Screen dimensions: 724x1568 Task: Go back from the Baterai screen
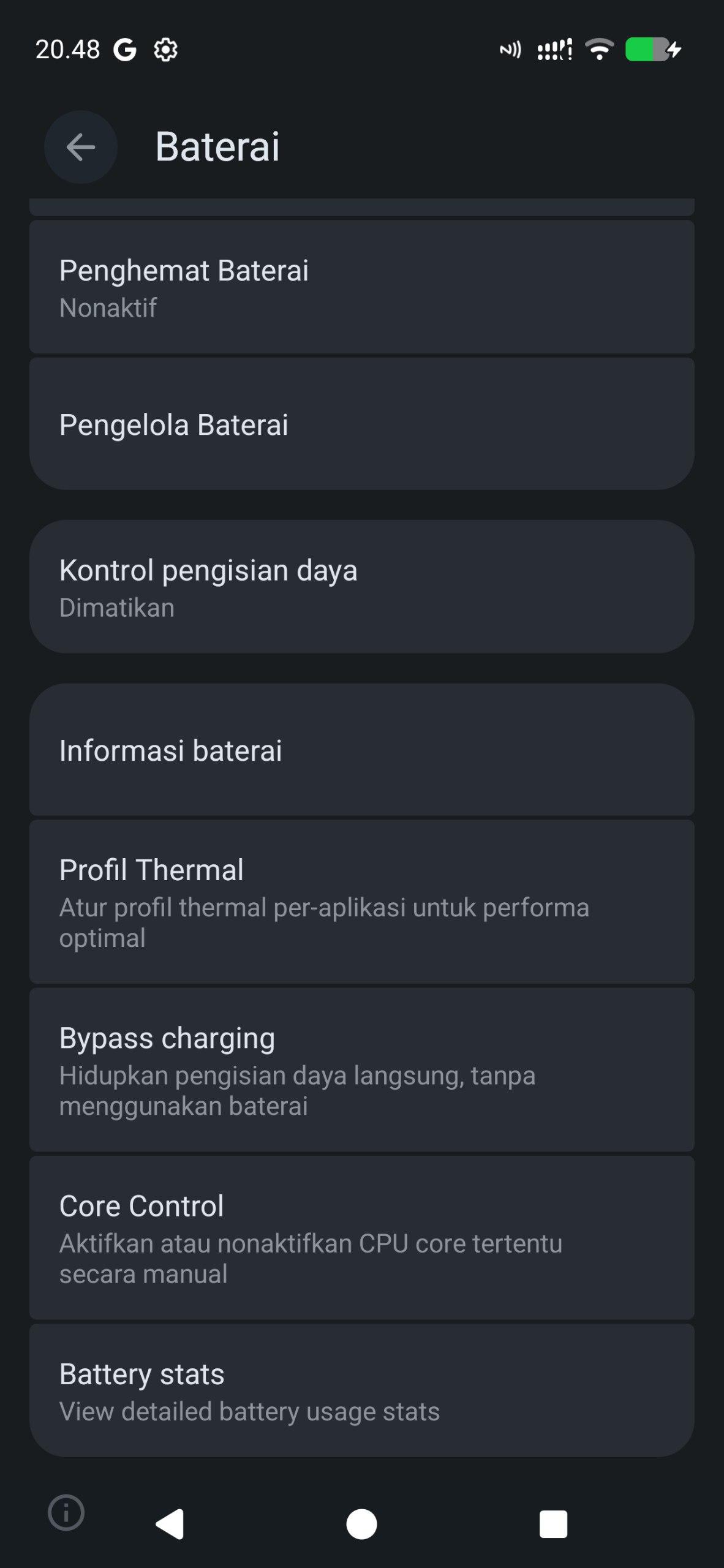pyautogui.click(x=80, y=147)
